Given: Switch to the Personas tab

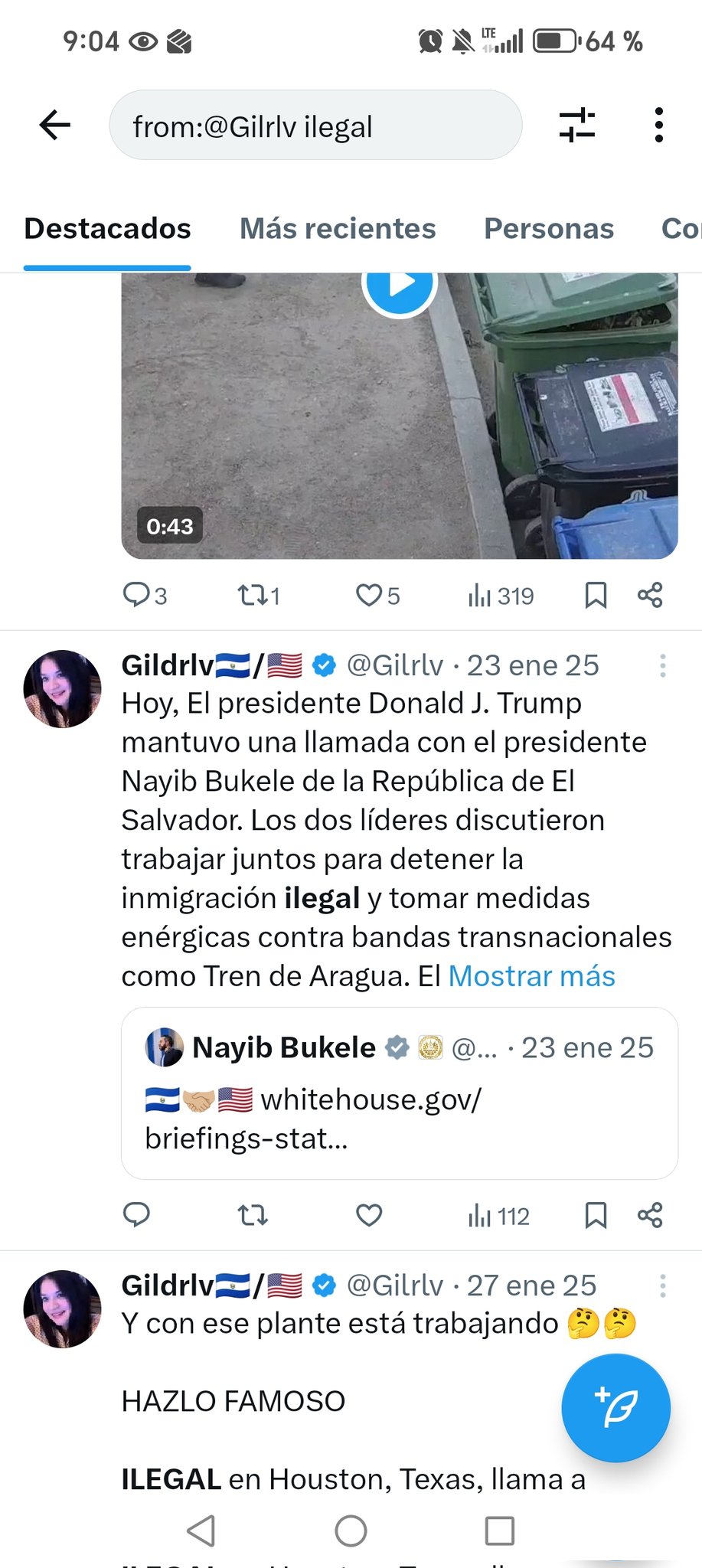Looking at the screenshot, I should pos(549,229).
